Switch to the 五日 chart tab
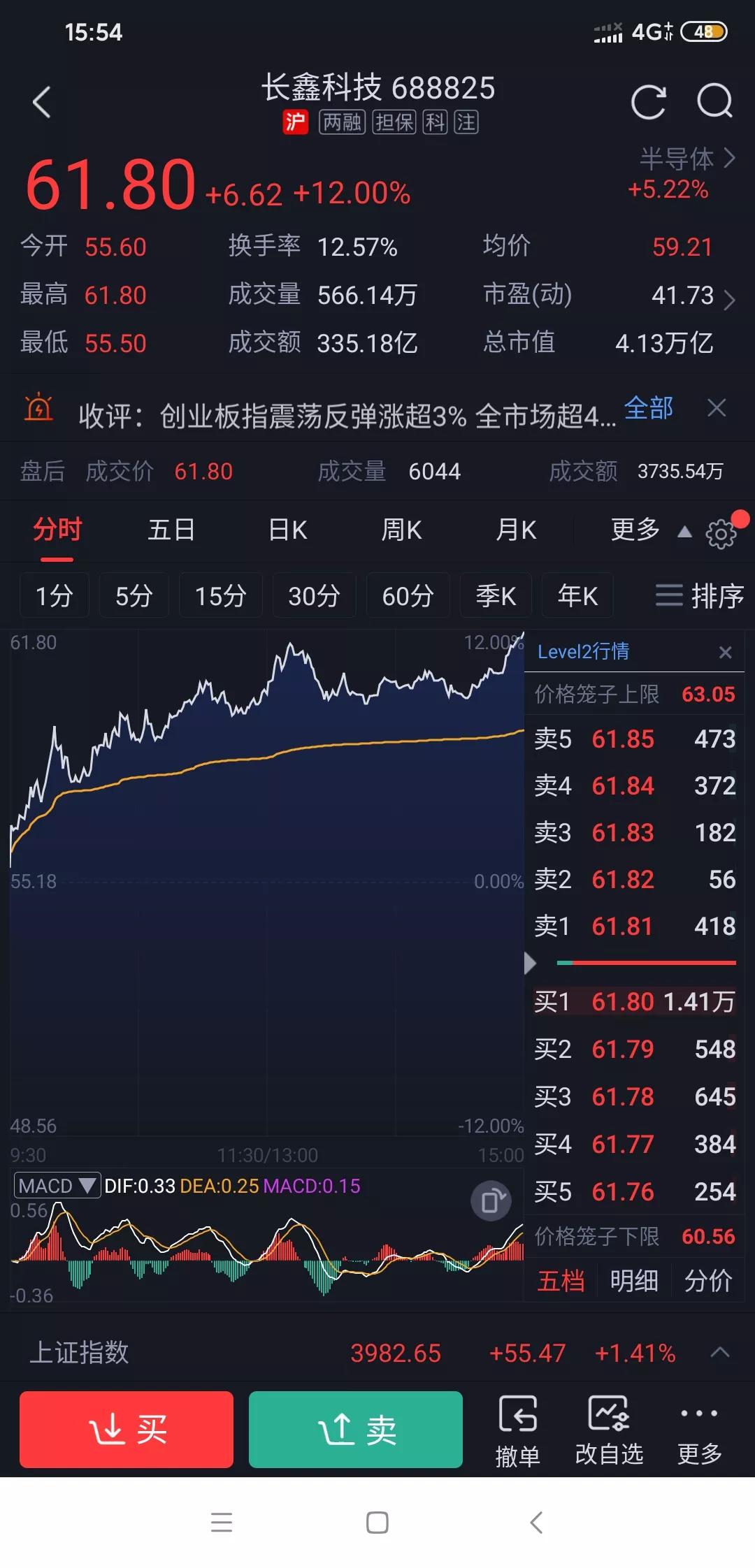This screenshot has width=755, height=1568. point(171,530)
